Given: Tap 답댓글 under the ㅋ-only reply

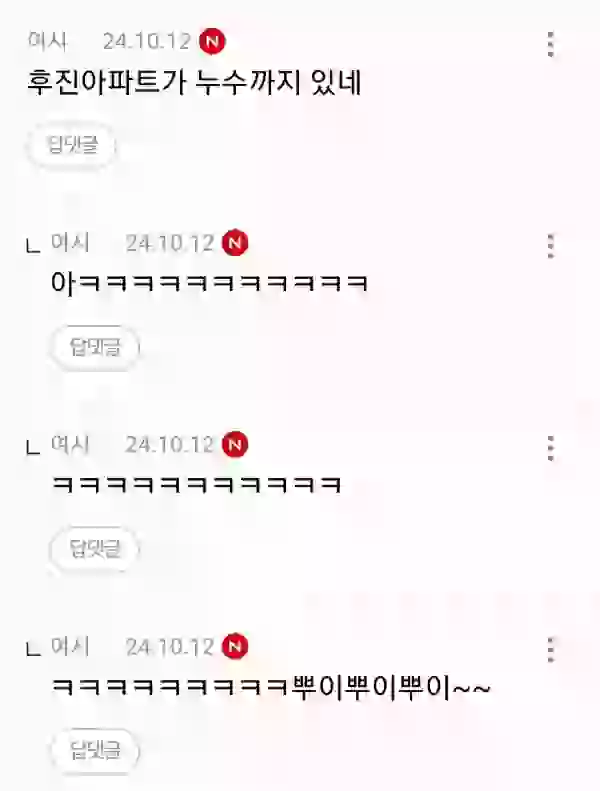Looking at the screenshot, I should pyautogui.click(x=95, y=548).
